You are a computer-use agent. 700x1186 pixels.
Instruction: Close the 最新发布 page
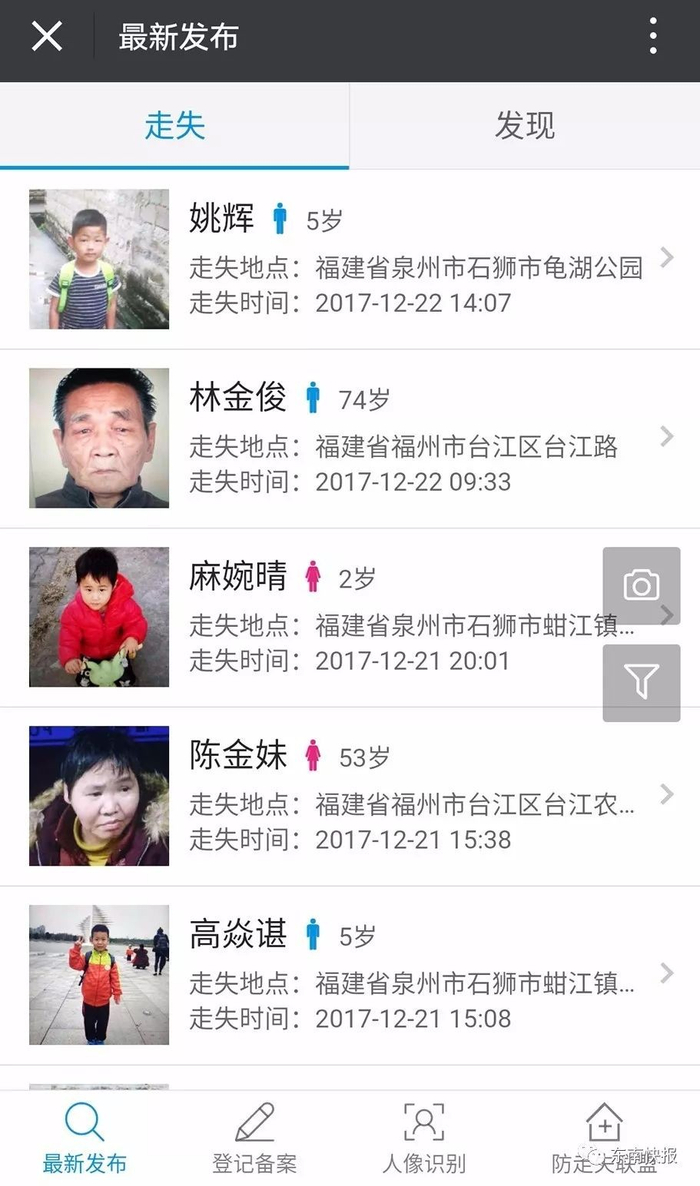point(46,38)
